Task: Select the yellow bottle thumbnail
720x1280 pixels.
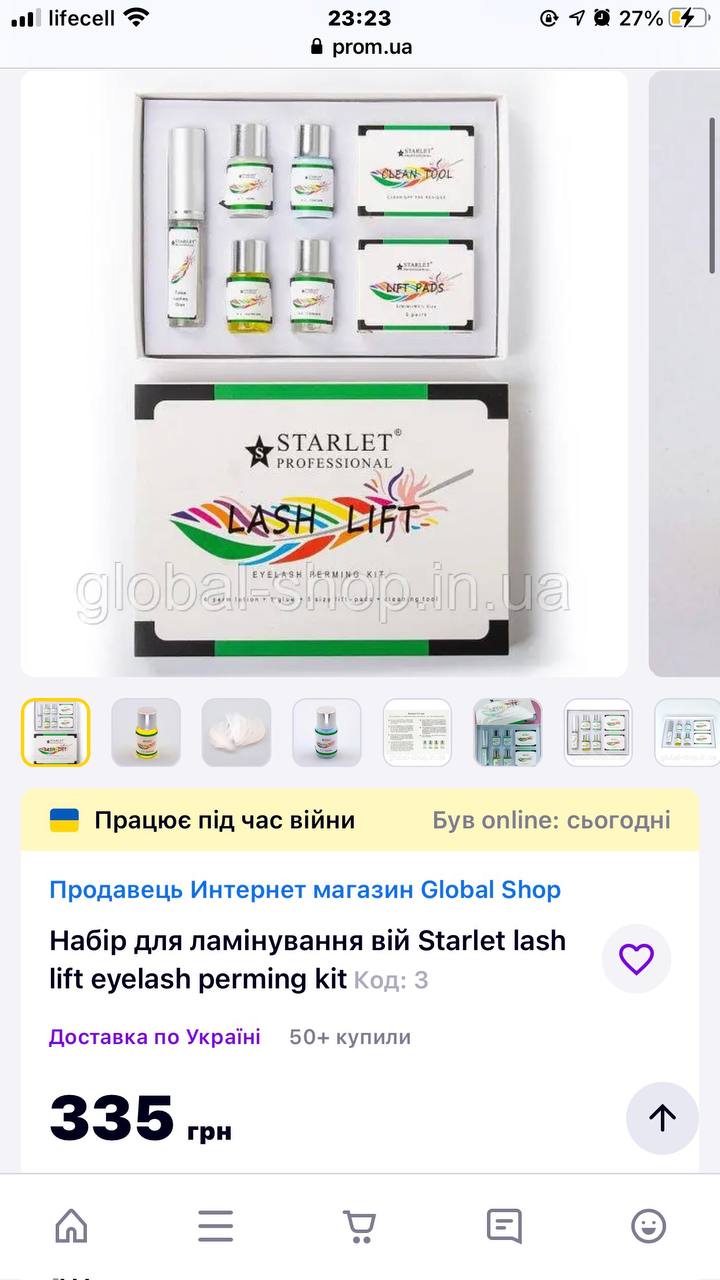Action: pyautogui.click(x=146, y=732)
